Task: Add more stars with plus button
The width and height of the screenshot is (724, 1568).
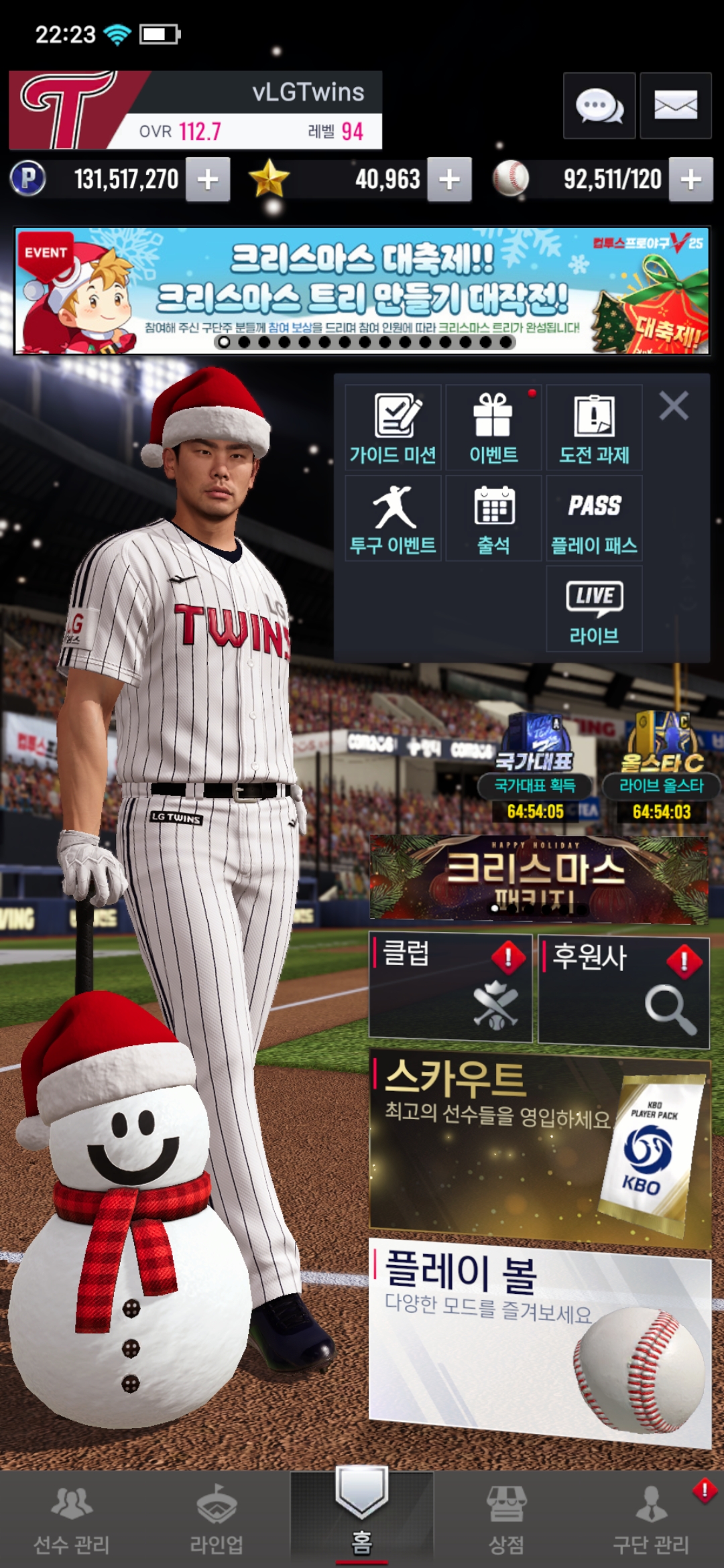Action: coord(449,180)
